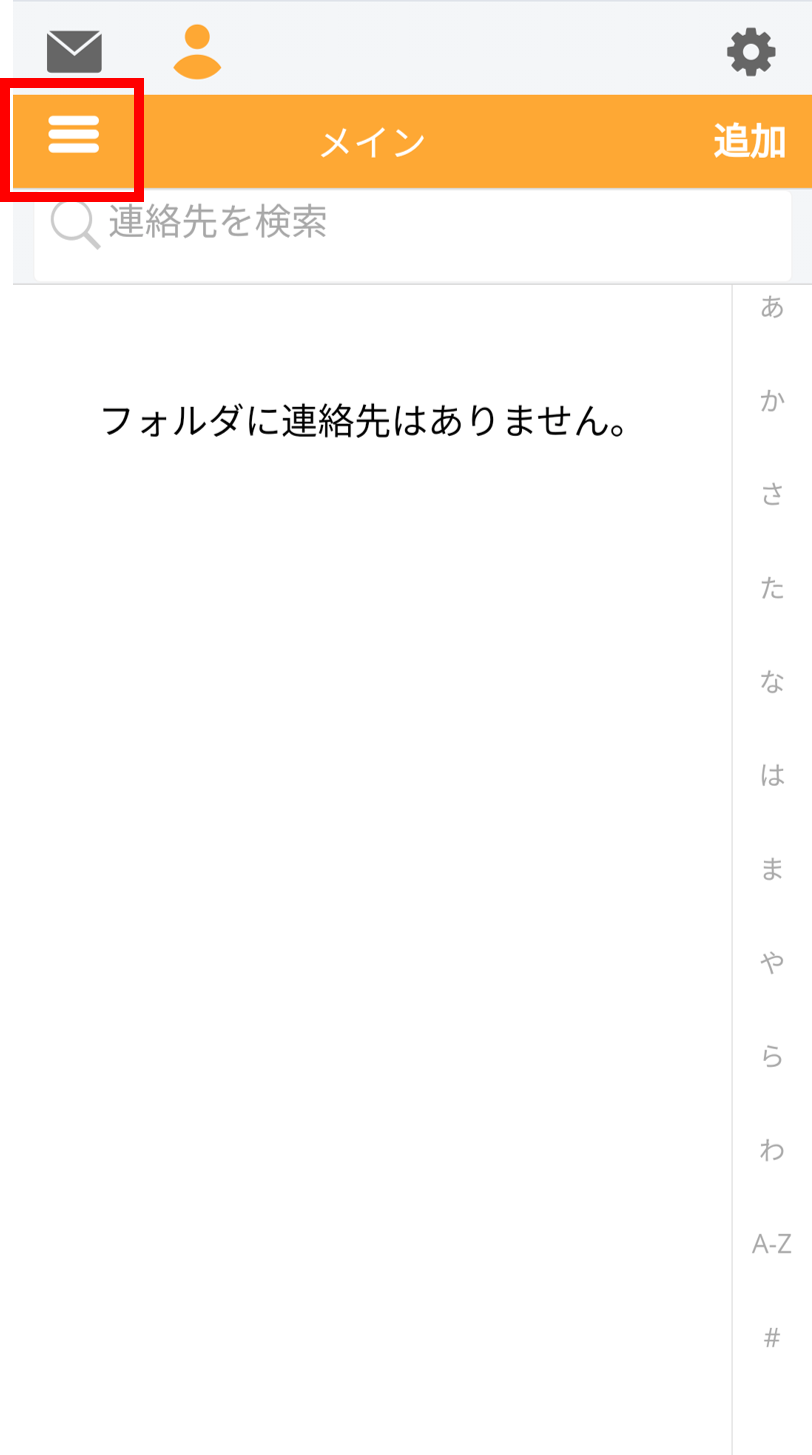
Task: Switch to the mail envelope tab
Action: 74,51
